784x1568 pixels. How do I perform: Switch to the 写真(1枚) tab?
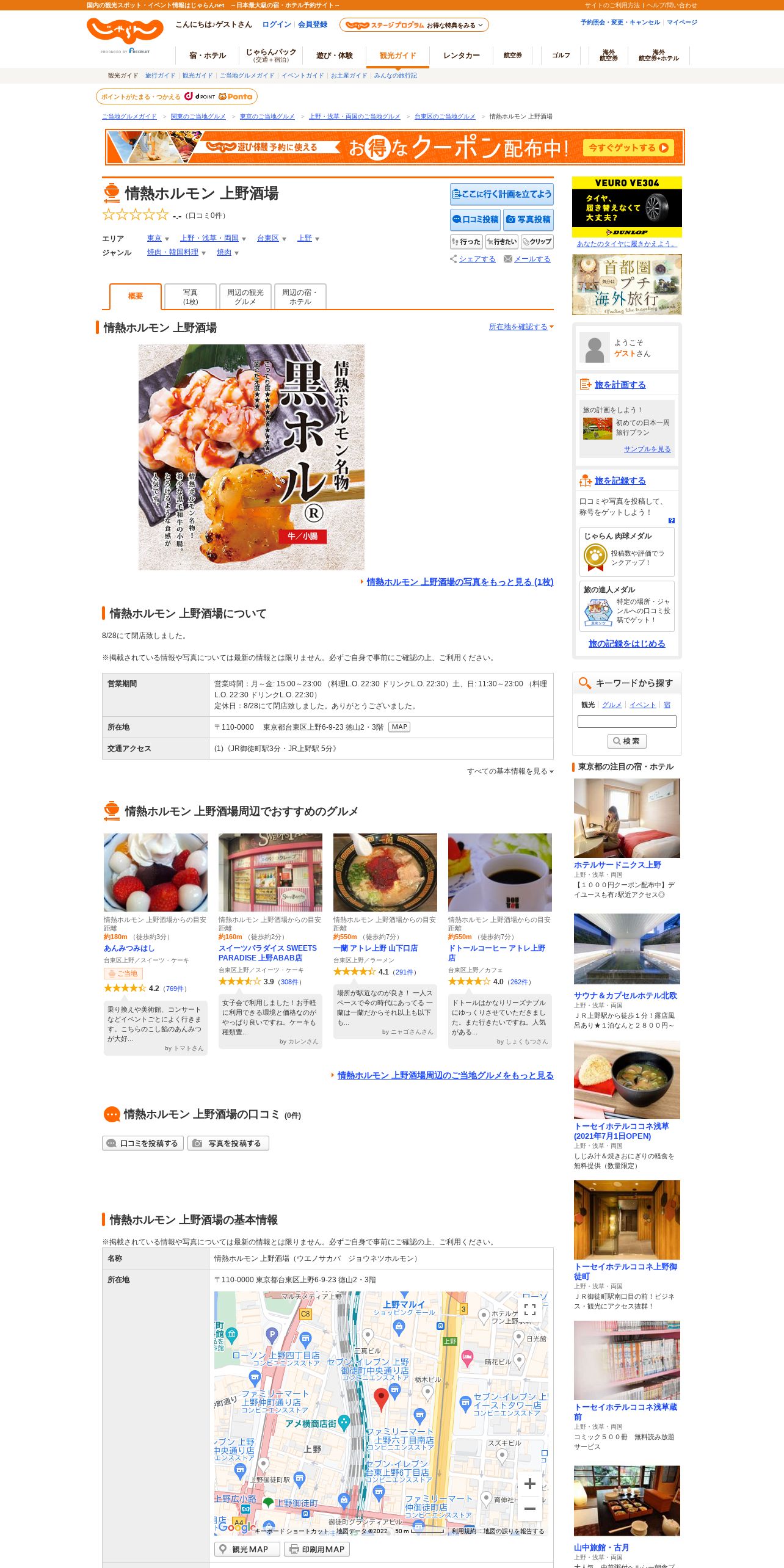click(191, 297)
